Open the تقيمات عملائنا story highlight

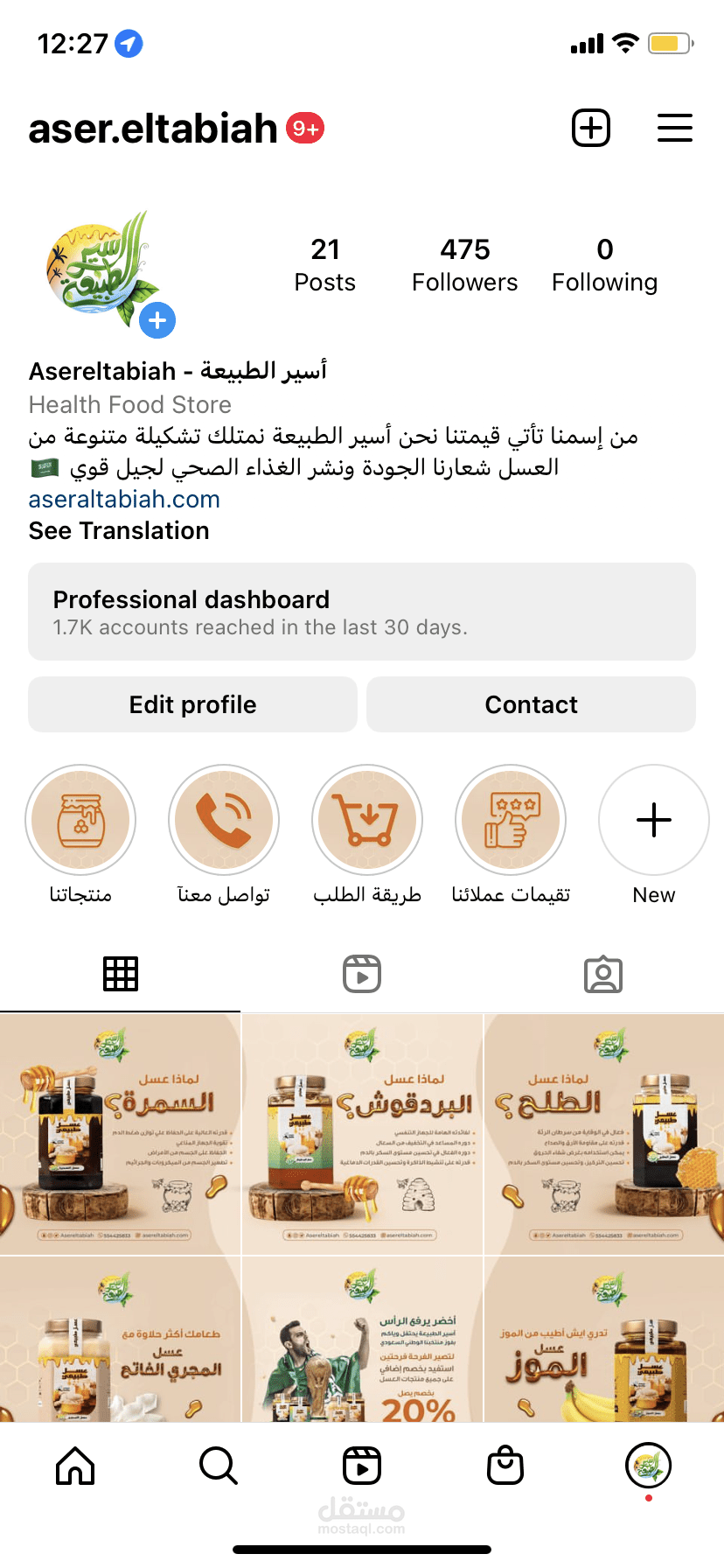tap(511, 821)
